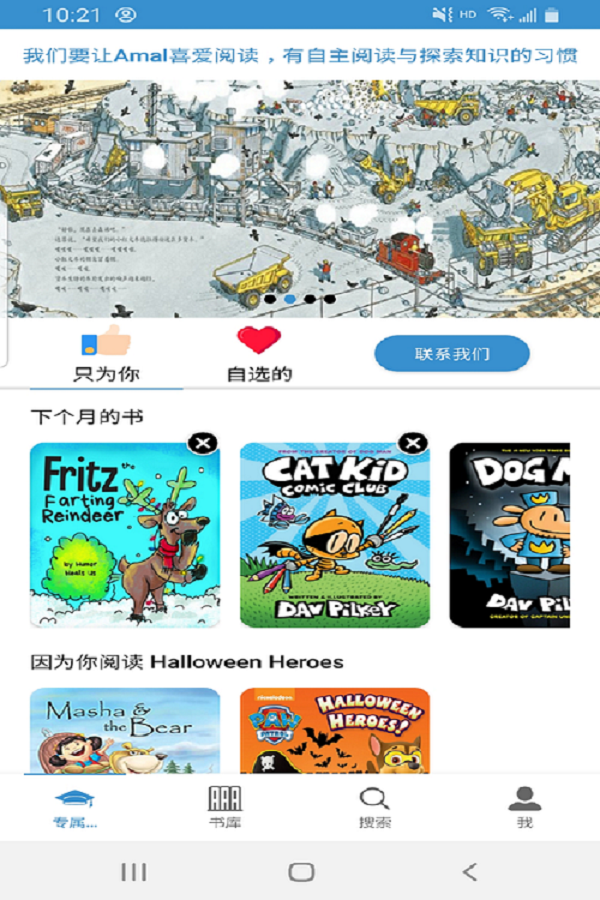Go to the 搜索 search tab

(x=375, y=807)
